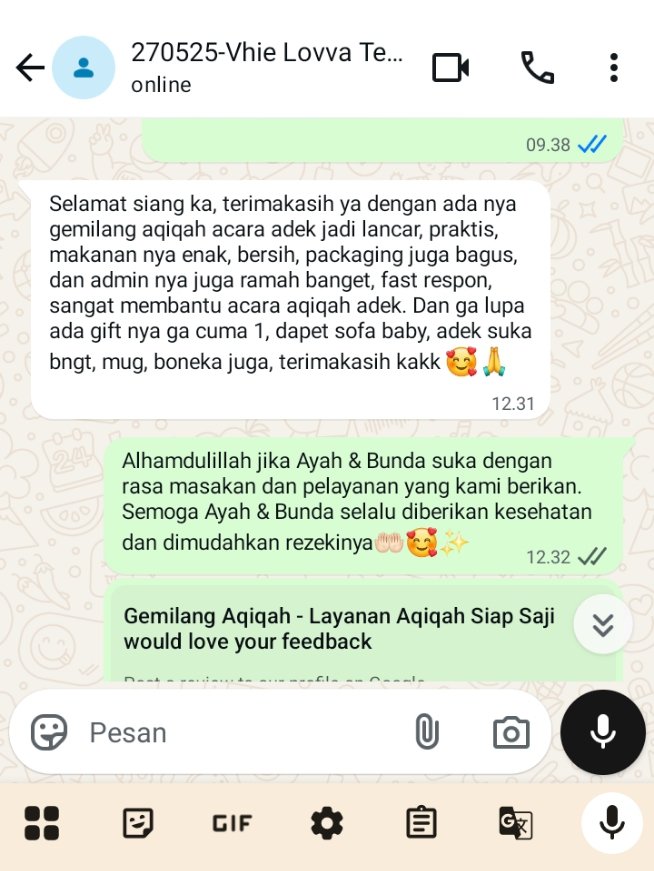The image size is (654, 871).
Task: Go back to the chat list
Action: [30, 68]
